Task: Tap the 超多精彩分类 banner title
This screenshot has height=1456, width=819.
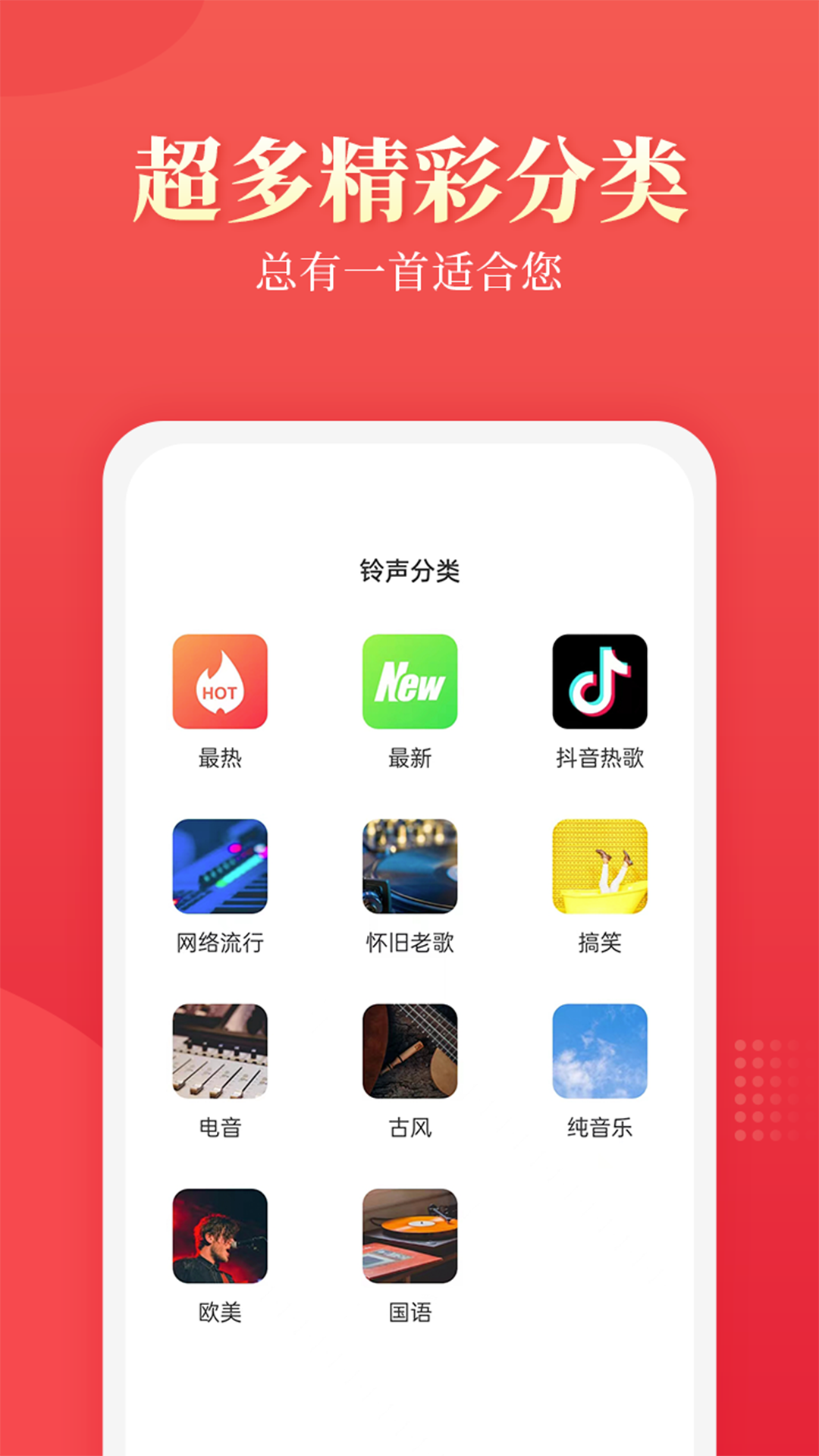Action: (409, 178)
